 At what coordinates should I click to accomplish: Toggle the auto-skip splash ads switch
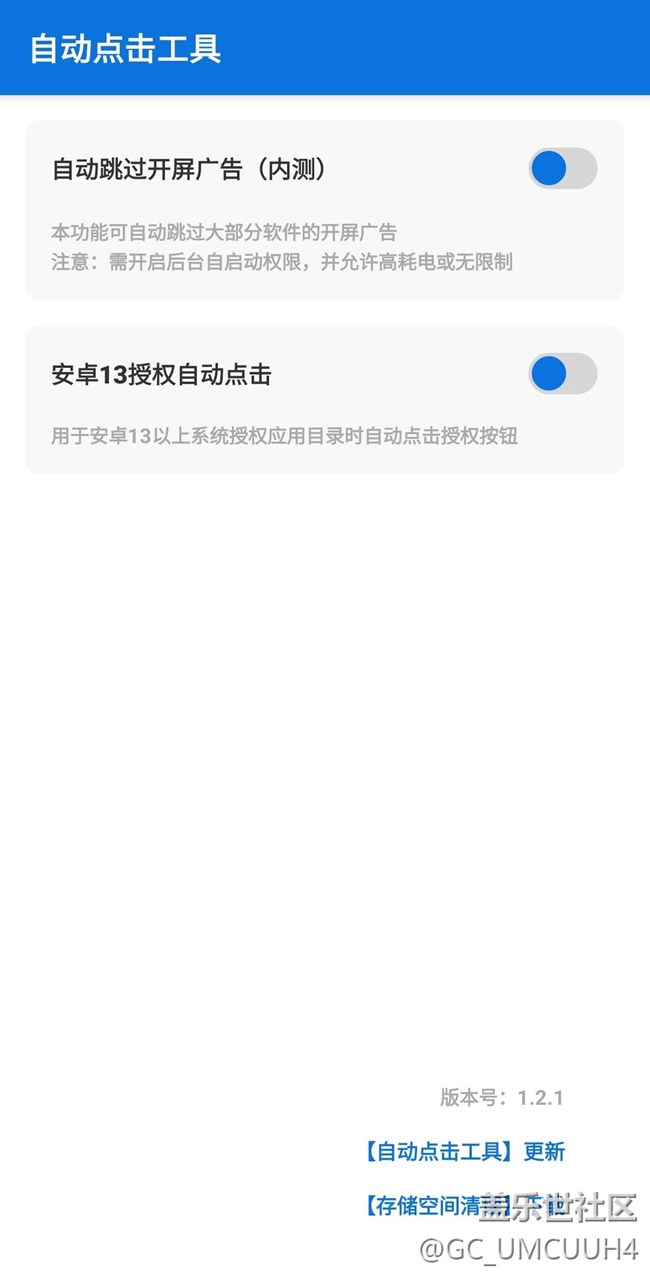tap(563, 169)
